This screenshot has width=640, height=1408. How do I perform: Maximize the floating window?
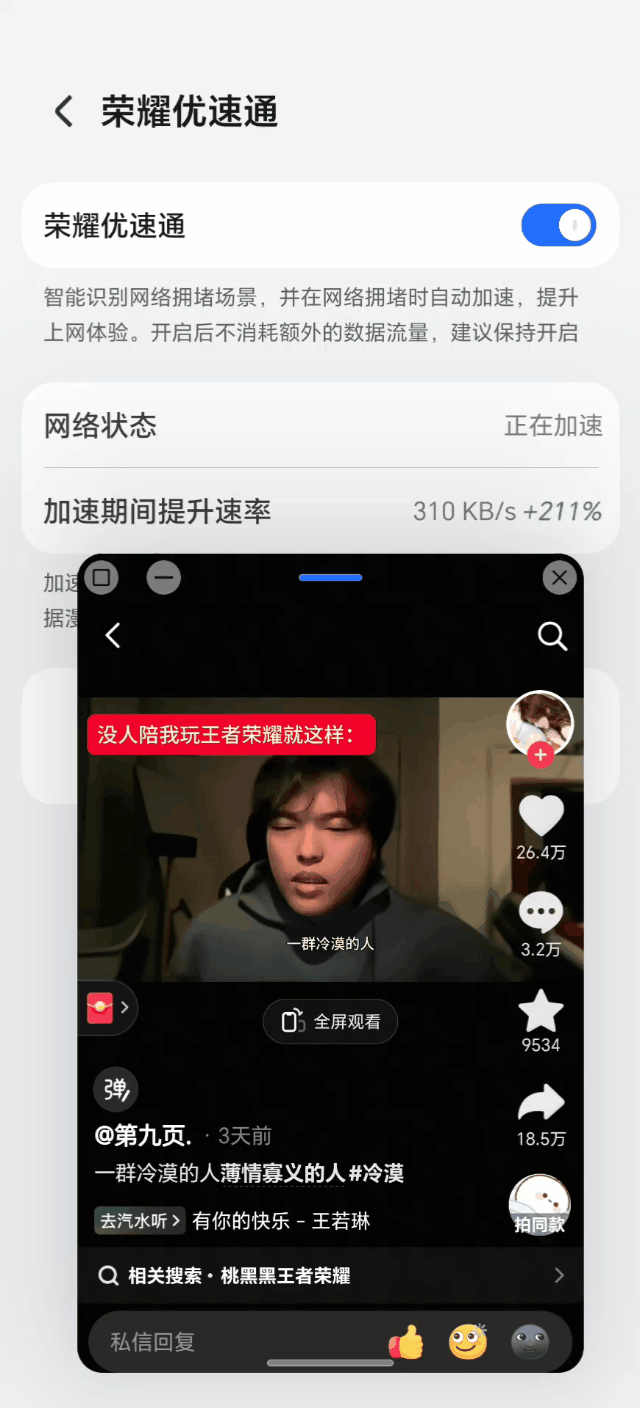[101, 577]
